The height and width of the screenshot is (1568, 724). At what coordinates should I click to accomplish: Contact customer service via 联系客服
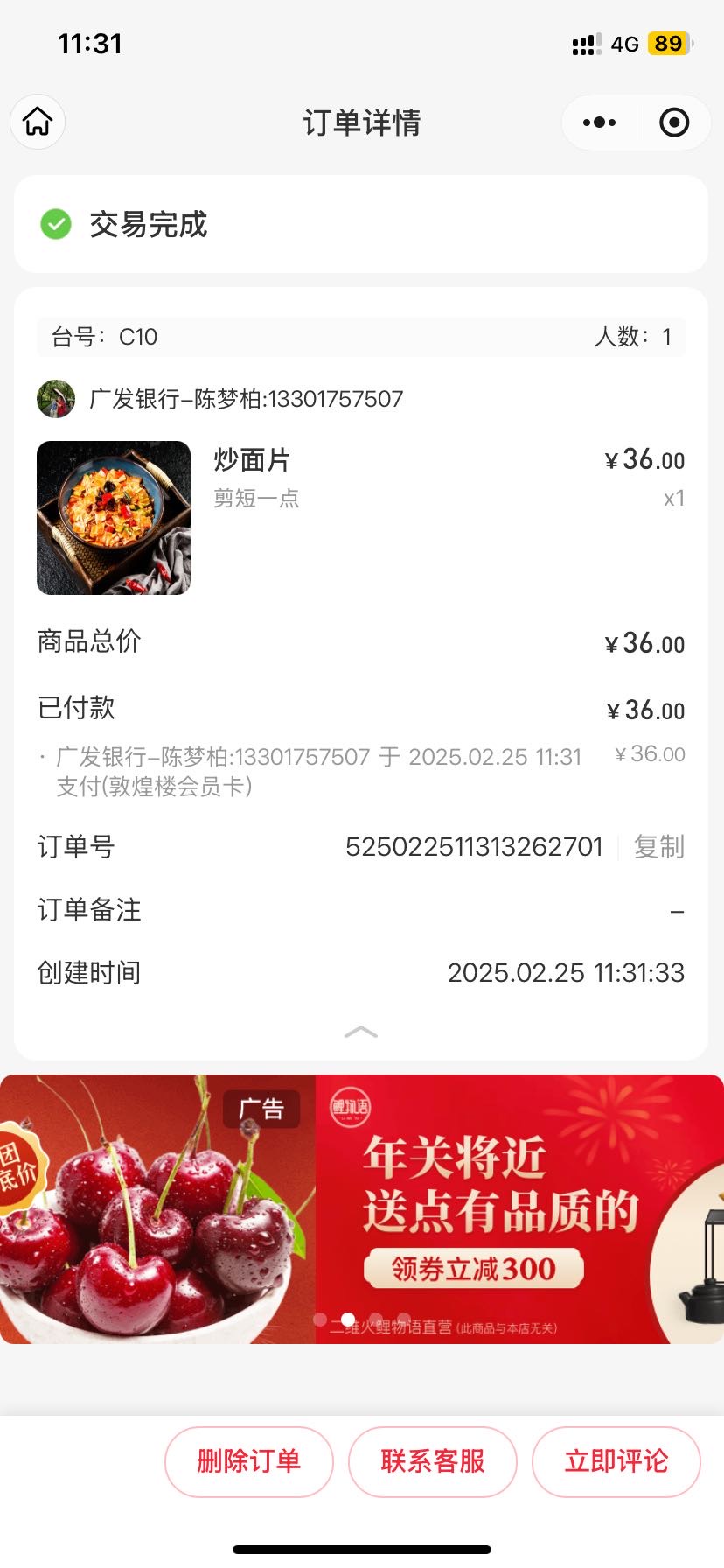[433, 1461]
